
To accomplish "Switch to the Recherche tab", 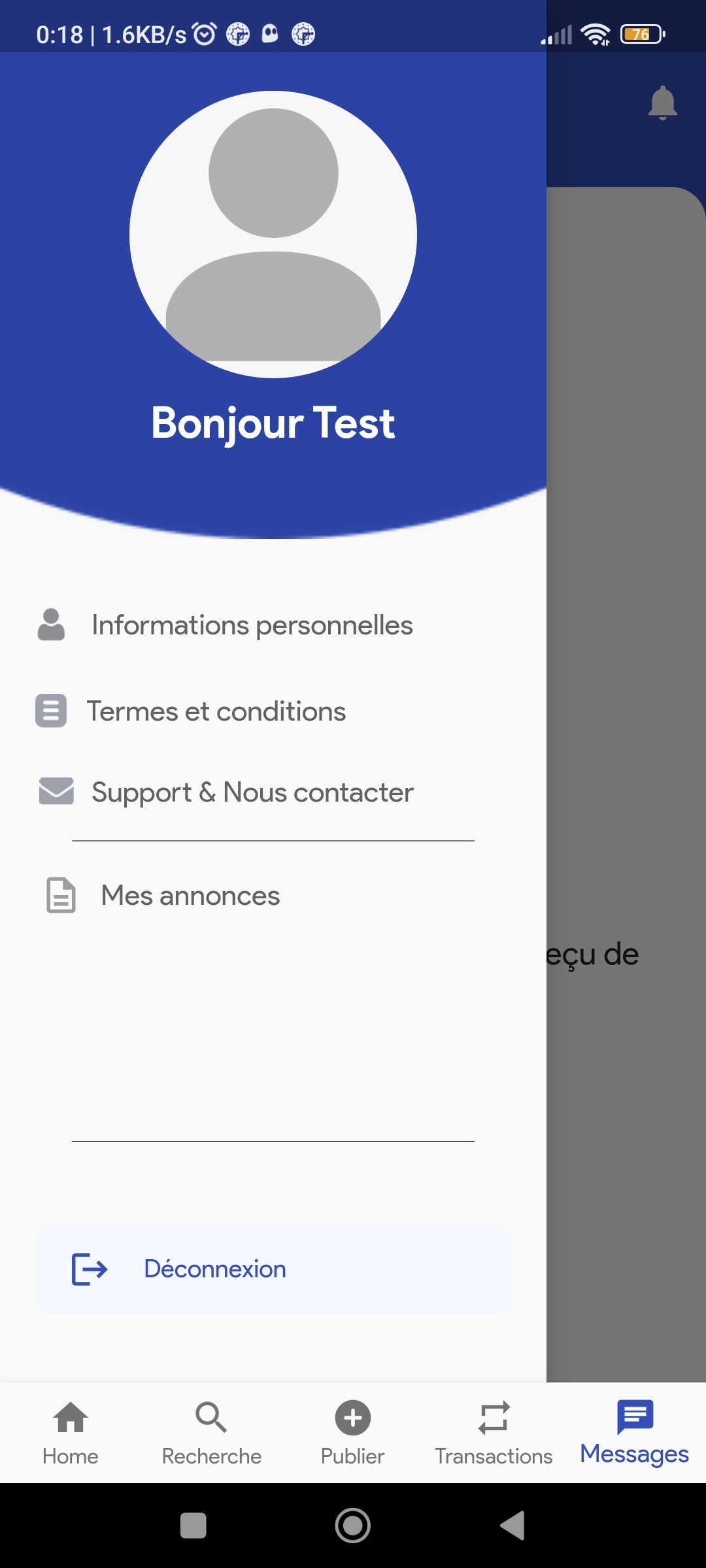I will (212, 1433).
